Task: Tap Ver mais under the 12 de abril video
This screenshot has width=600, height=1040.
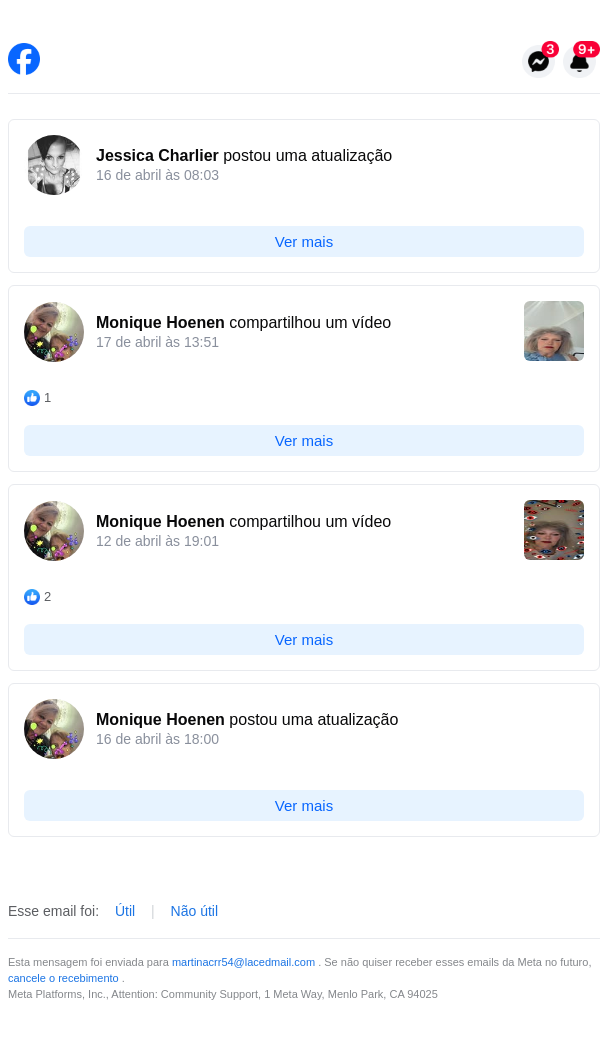Action: (x=304, y=639)
